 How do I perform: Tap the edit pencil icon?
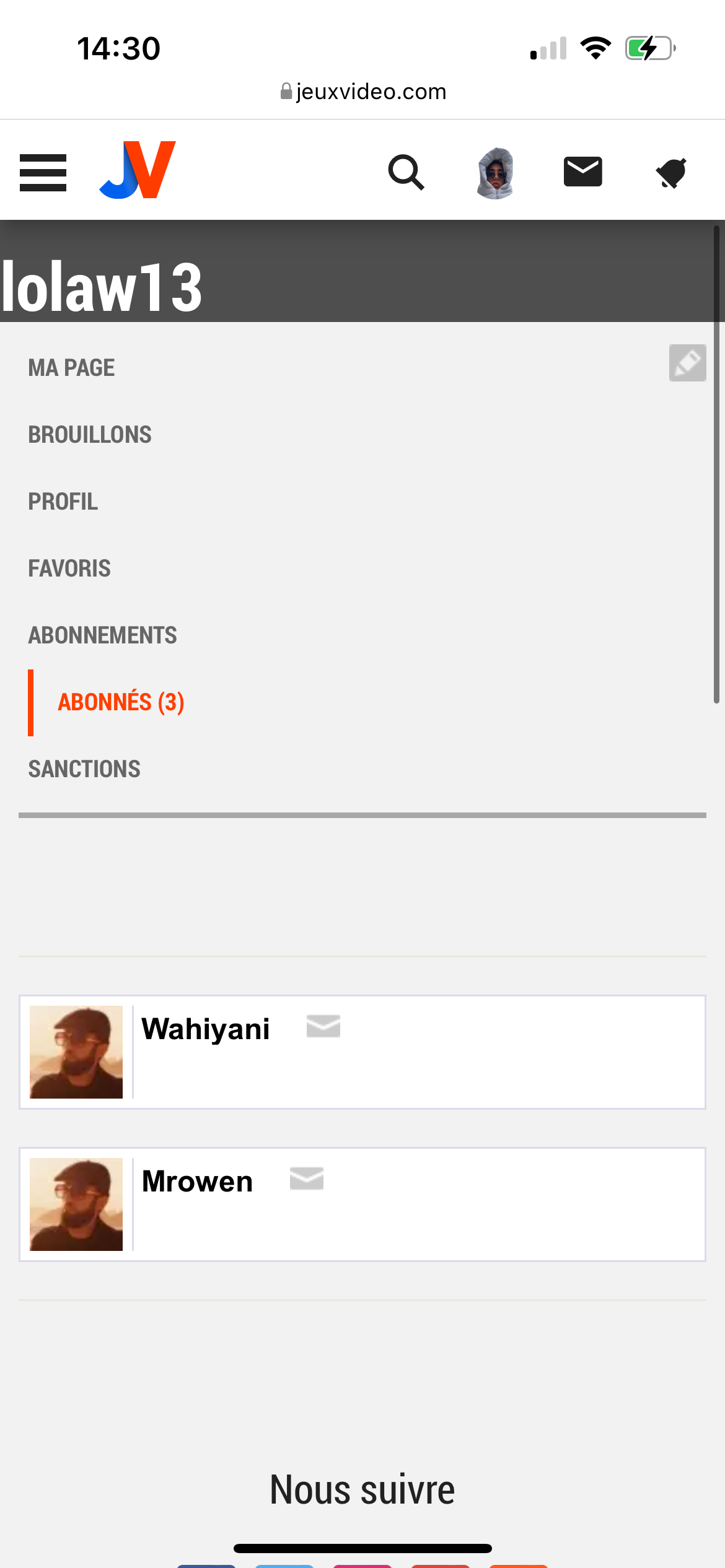click(687, 363)
